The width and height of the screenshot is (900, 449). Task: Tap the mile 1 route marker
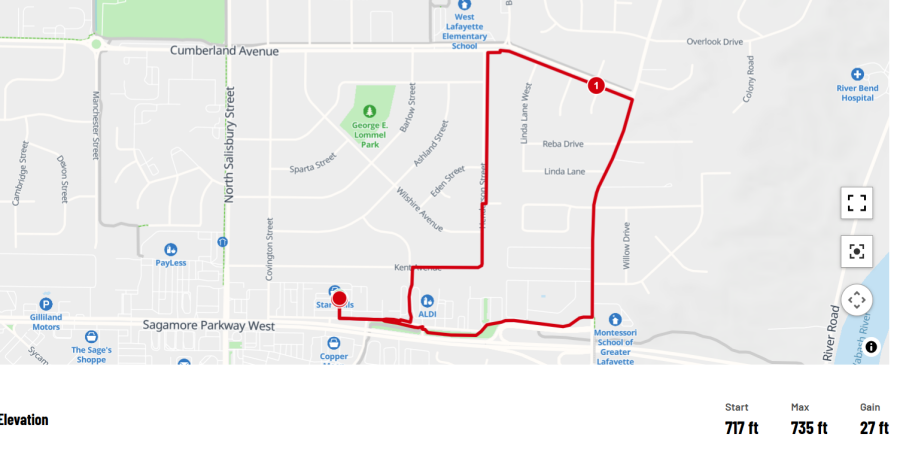pos(596,86)
